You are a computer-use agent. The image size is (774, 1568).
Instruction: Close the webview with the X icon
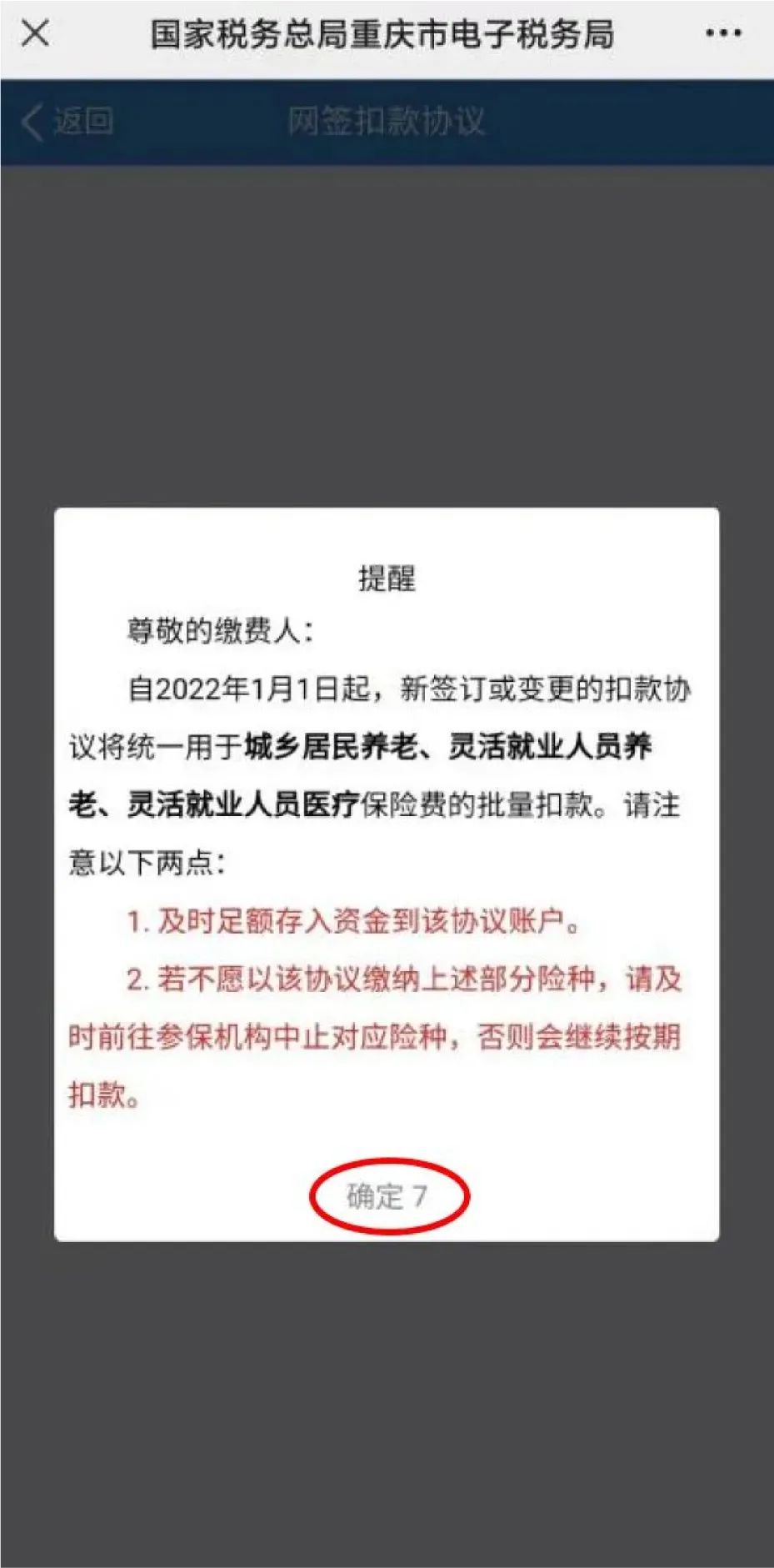click(x=35, y=34)
